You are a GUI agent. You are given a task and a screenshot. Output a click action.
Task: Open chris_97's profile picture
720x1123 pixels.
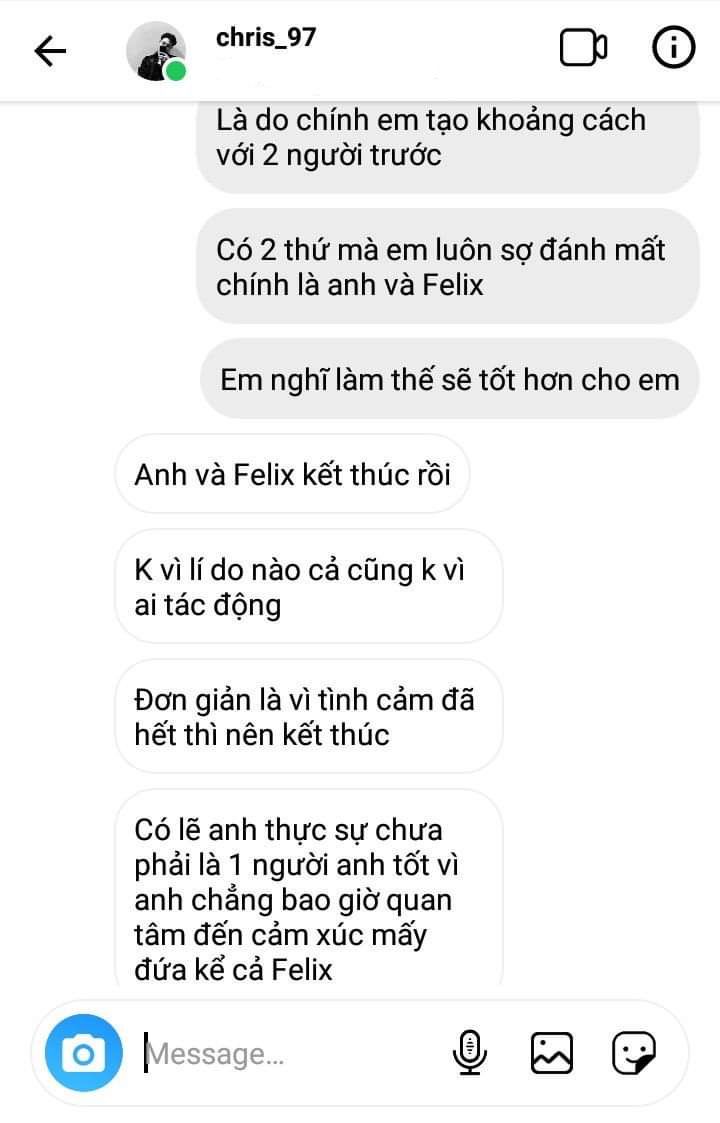point(155,50)
